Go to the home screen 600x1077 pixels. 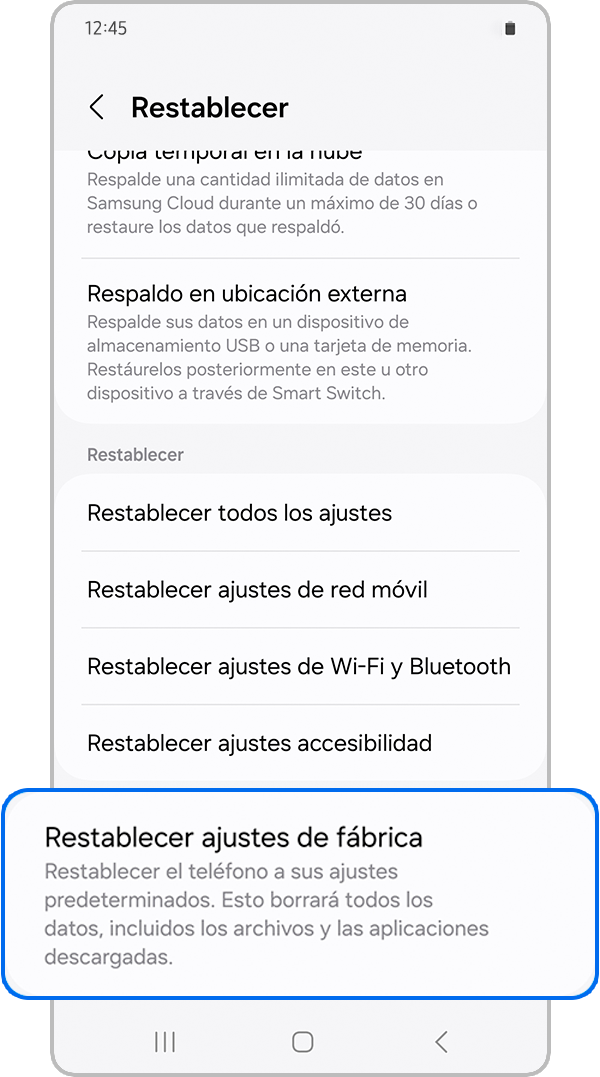pyautogui.click(x=302, y=1042)
